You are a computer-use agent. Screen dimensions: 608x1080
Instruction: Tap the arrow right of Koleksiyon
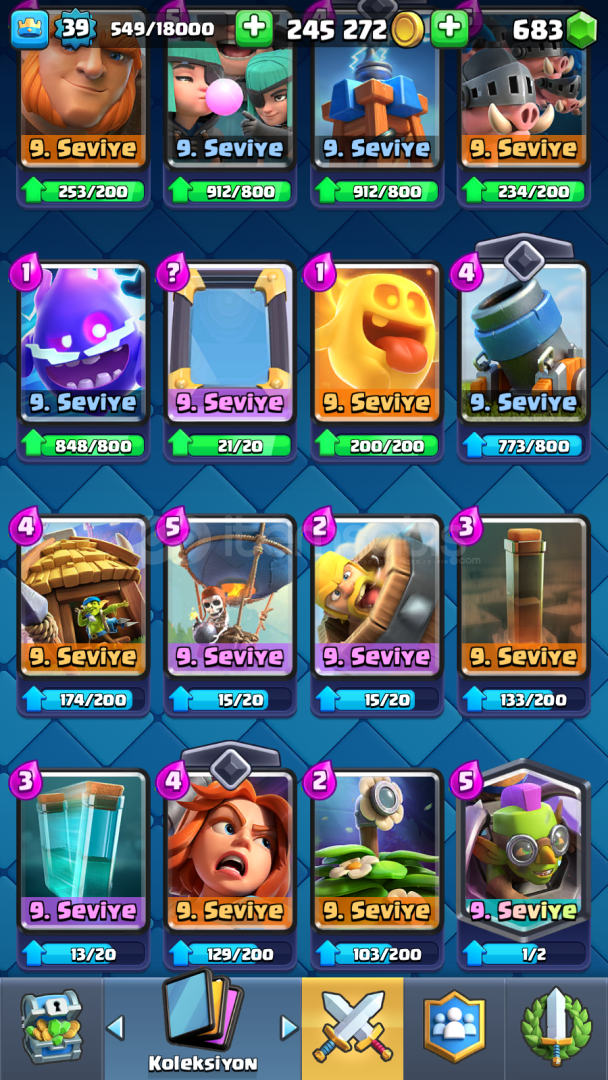(x=289, y=1027)
